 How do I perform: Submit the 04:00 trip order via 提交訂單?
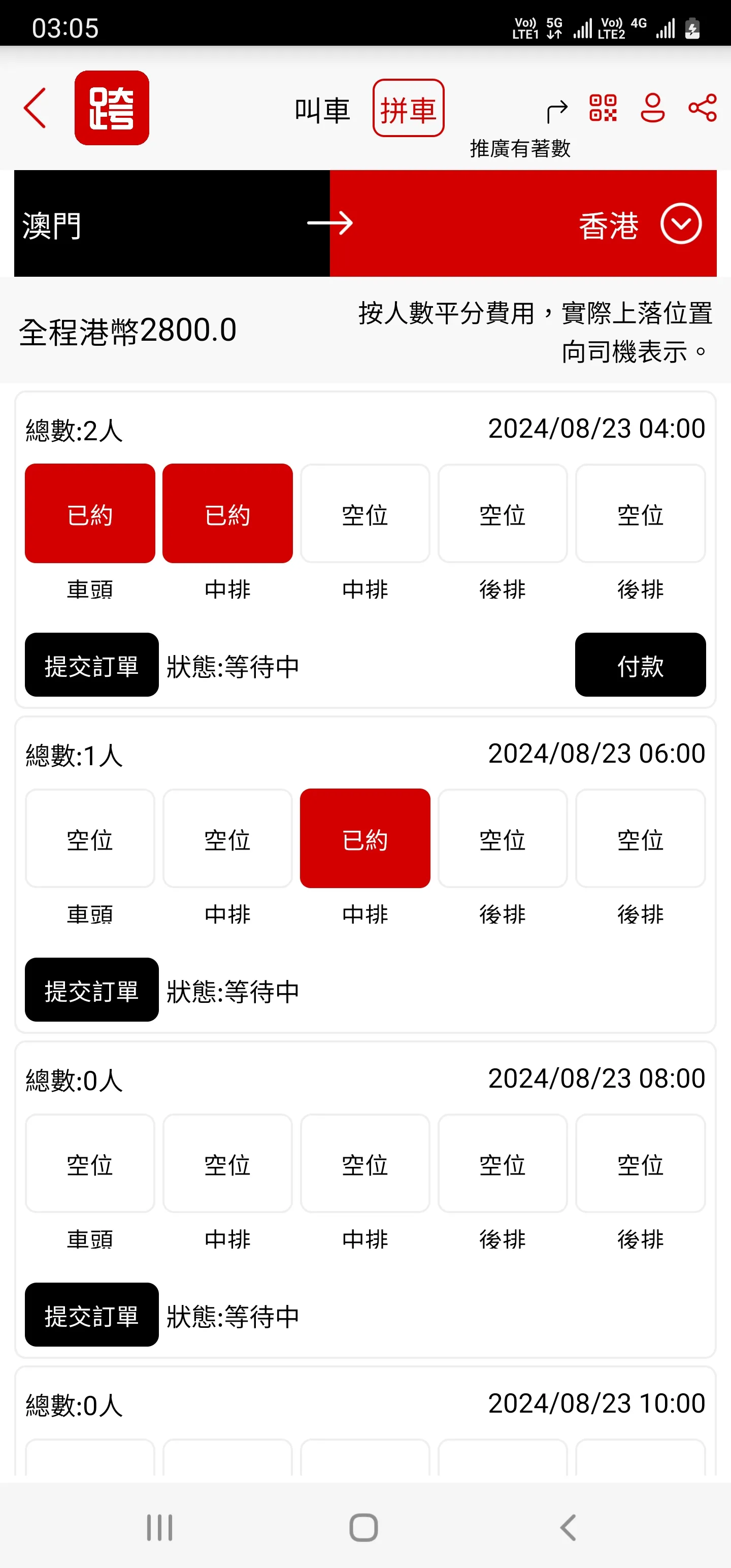[x=91, y=665]
